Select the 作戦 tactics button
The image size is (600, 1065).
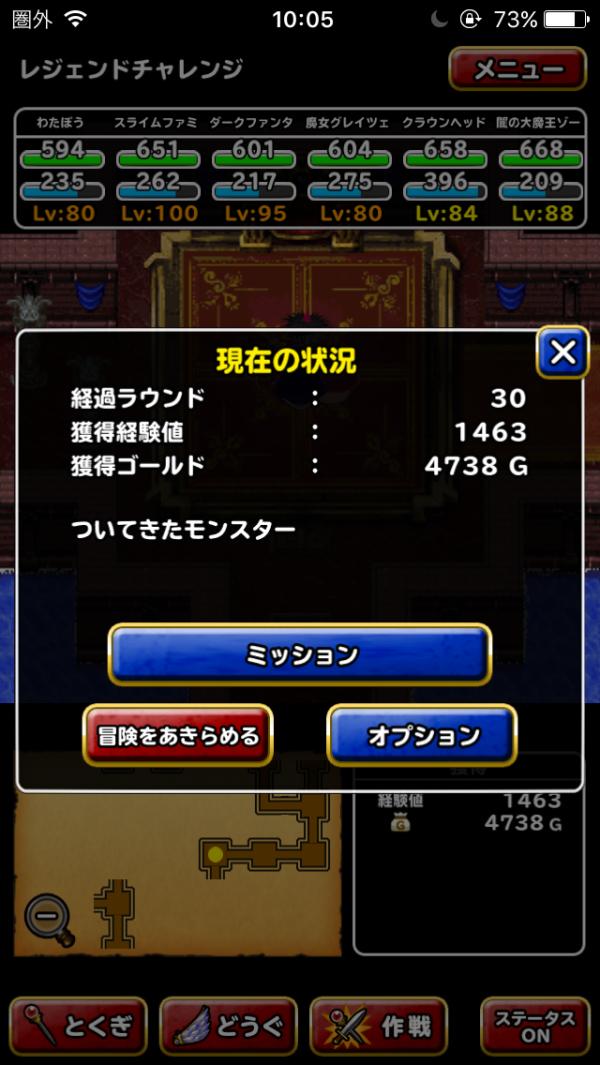click(x=379, y=1026)
